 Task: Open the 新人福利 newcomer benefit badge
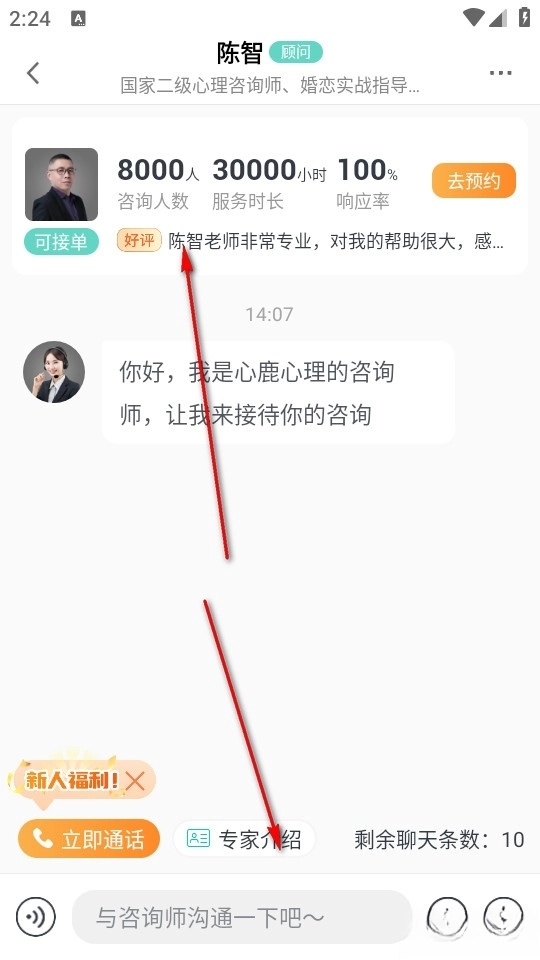[x=71, y=779]
